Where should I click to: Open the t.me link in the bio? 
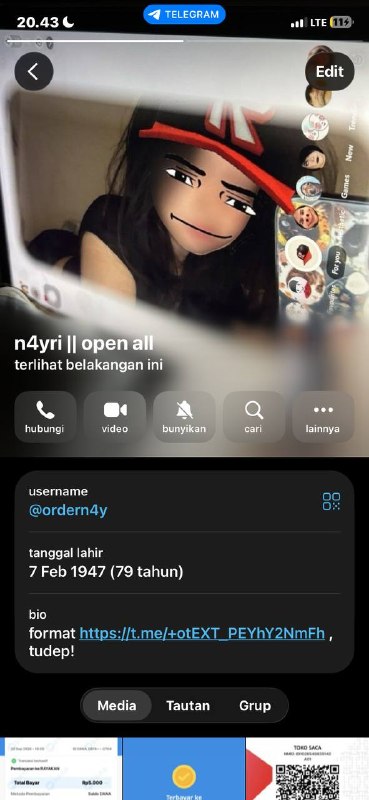coord(202,634)
